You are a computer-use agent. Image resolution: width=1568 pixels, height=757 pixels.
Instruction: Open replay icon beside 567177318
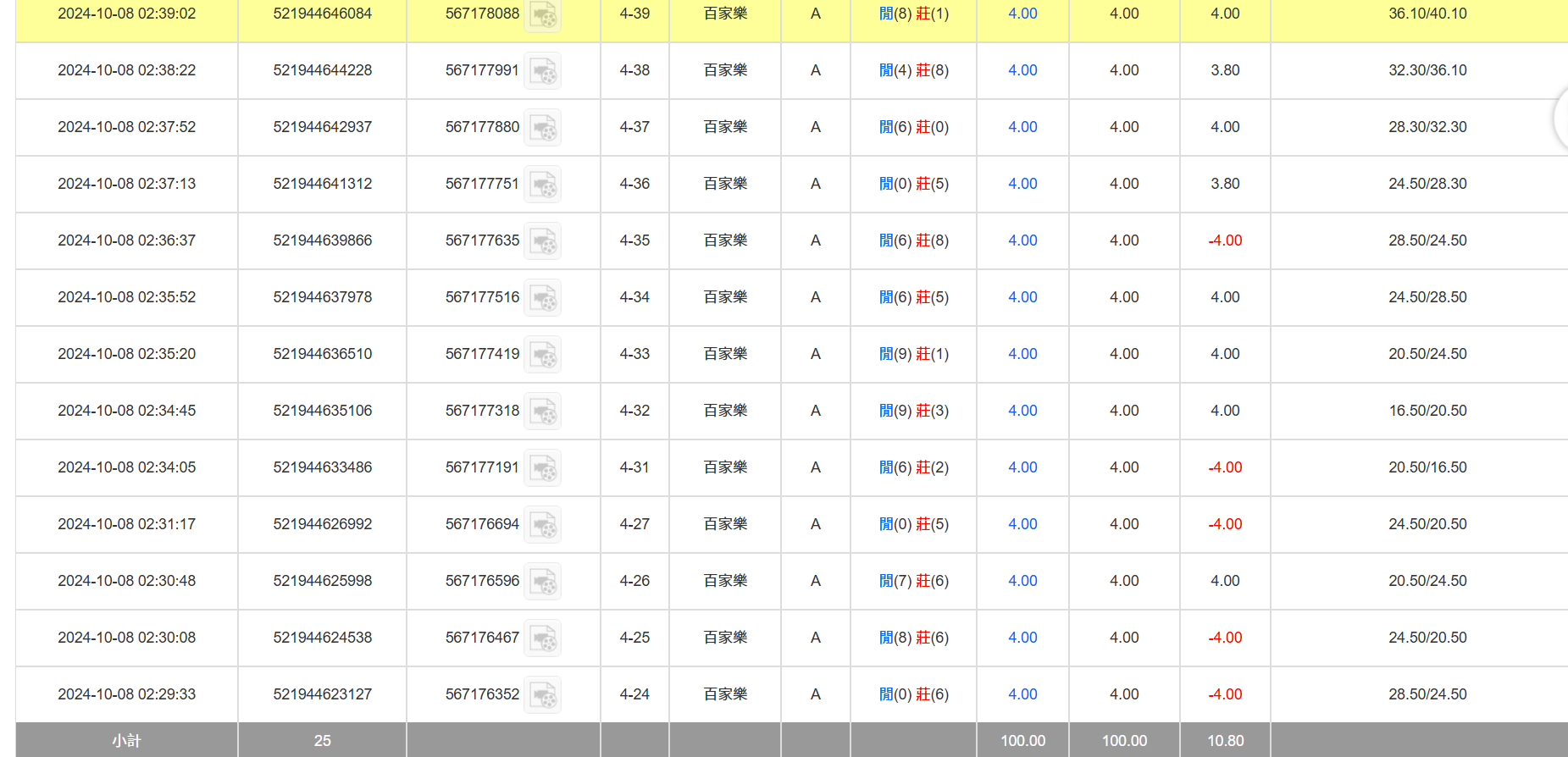click(542, 412)
